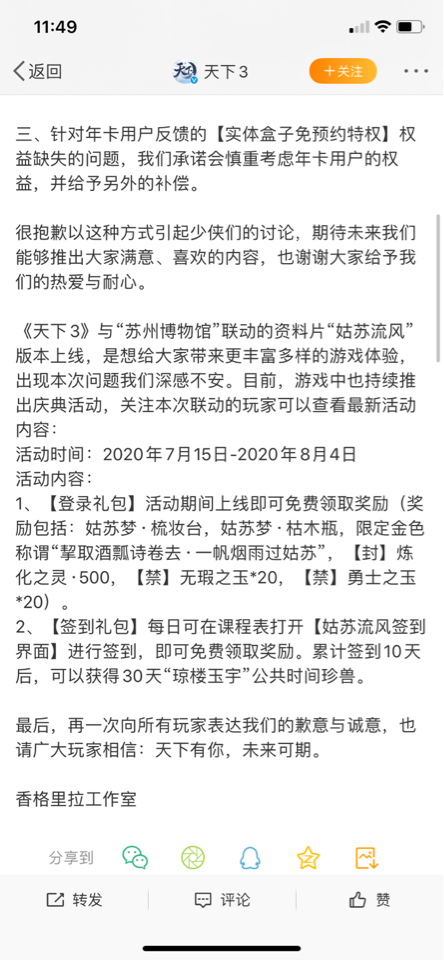Like the post with 赞

(x=369, y=899)
